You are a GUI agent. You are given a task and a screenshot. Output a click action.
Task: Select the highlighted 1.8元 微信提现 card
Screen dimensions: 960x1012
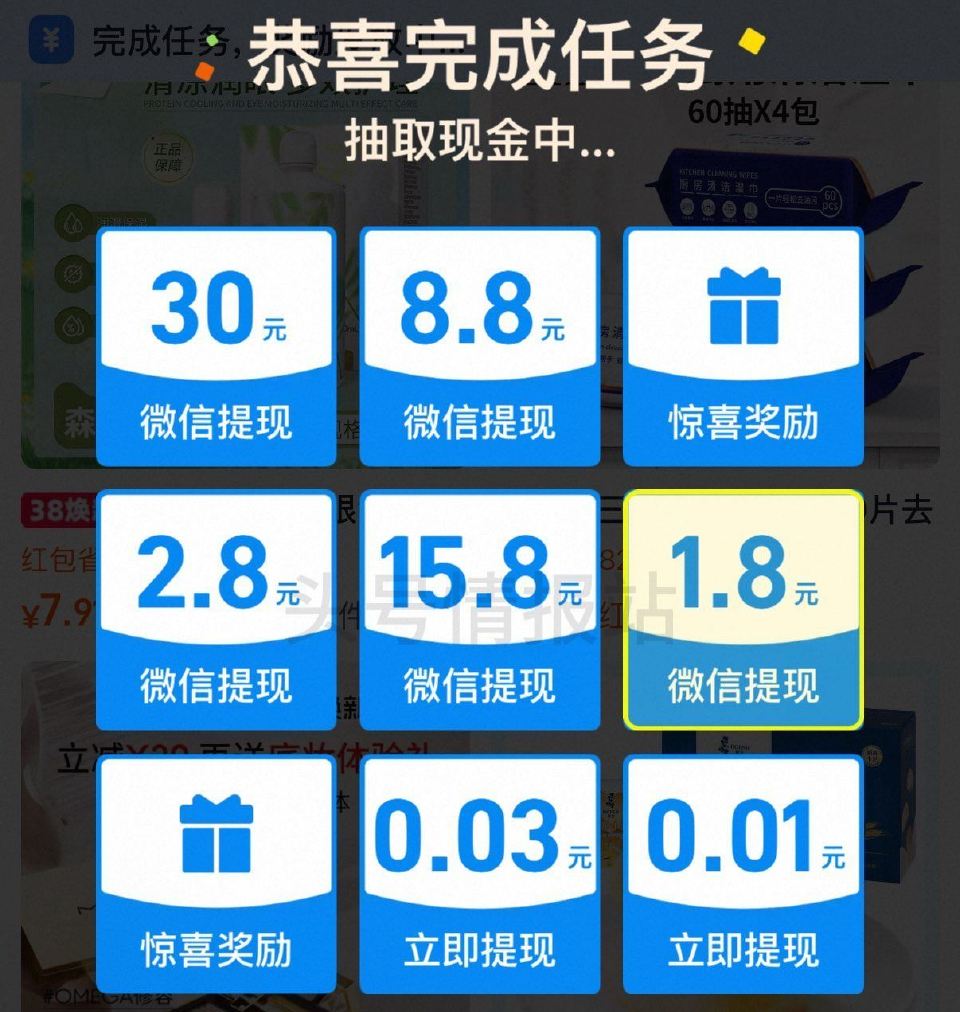pyautogui.click(x=742, y=608)
